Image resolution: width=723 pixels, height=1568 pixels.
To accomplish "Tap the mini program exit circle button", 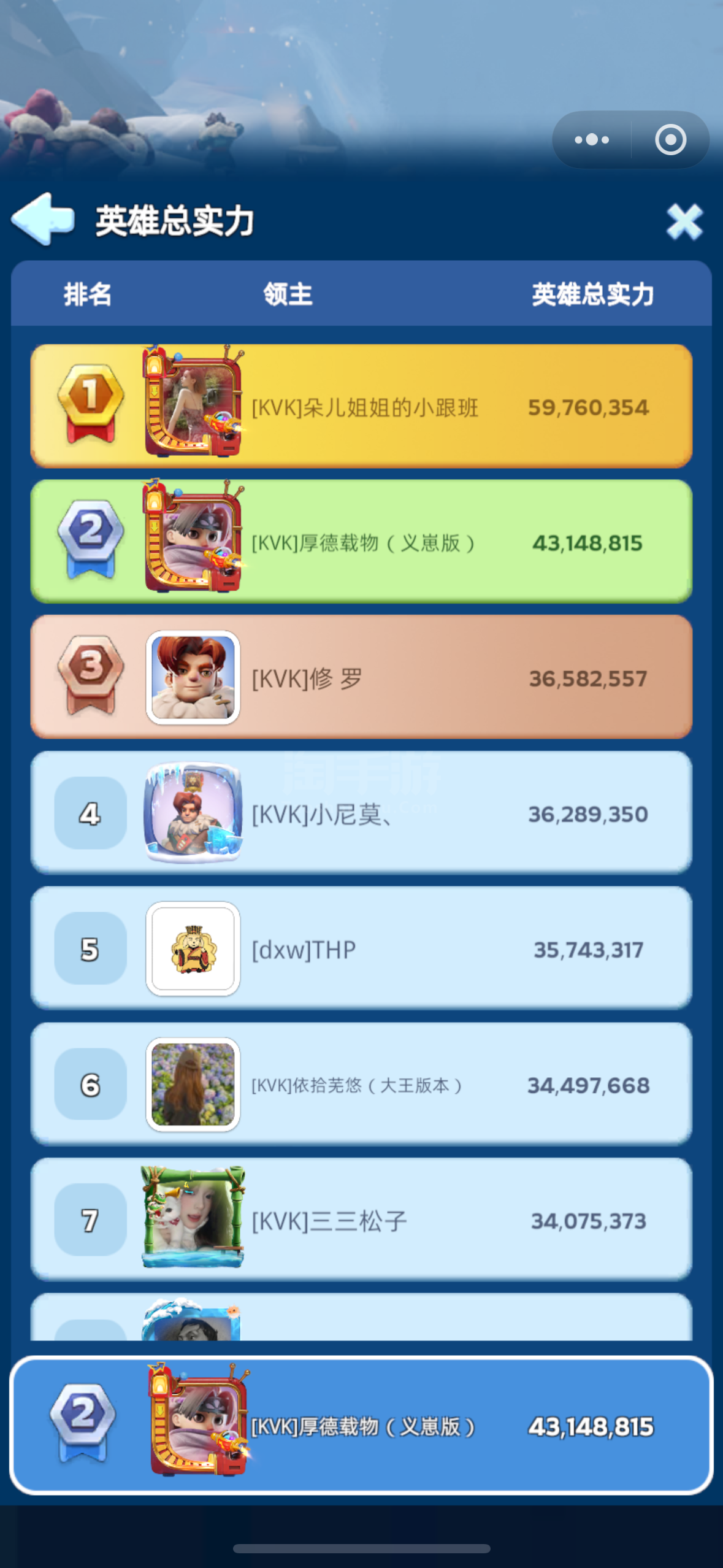I will (670, 140).
